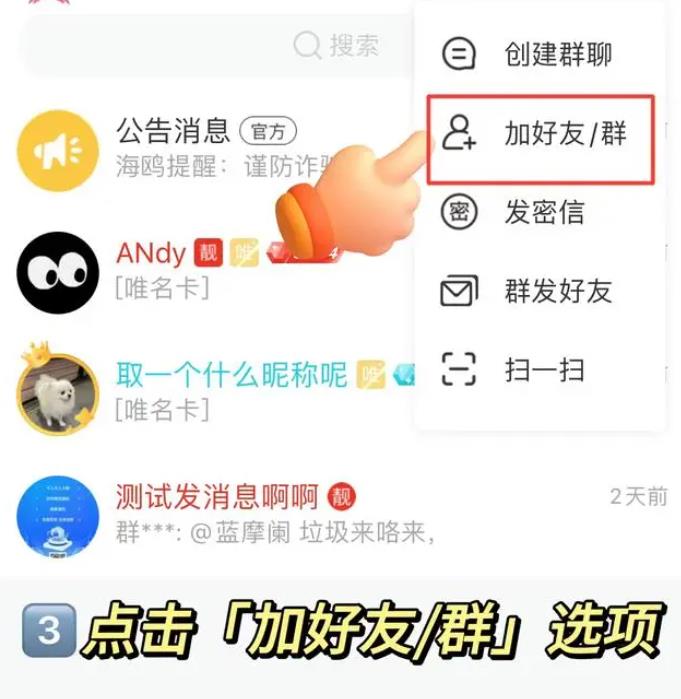Screen dimensions: 681x699
Task: Select the 群发好友 option
Action: (540, 292)
